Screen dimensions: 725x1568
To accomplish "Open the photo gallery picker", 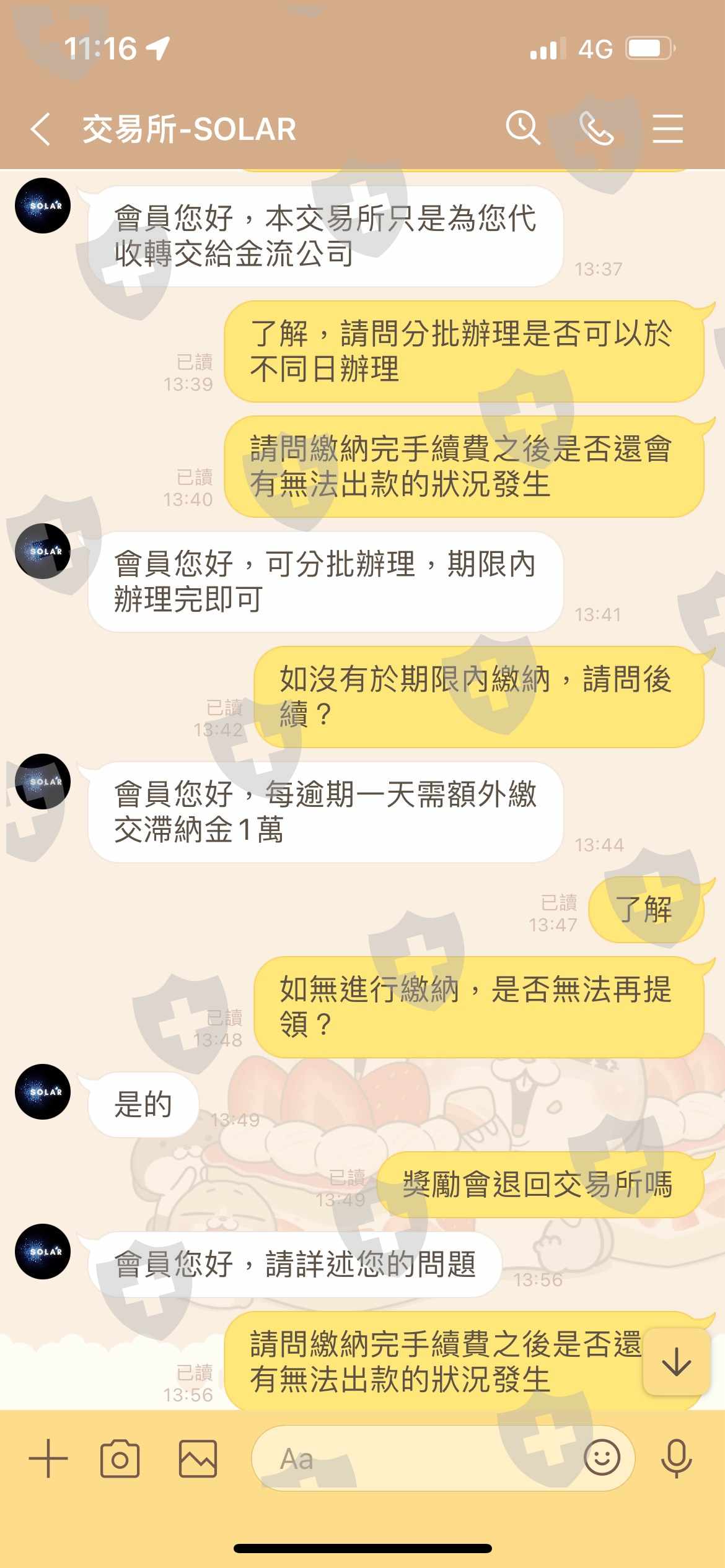I will (x=198, y=1458).
